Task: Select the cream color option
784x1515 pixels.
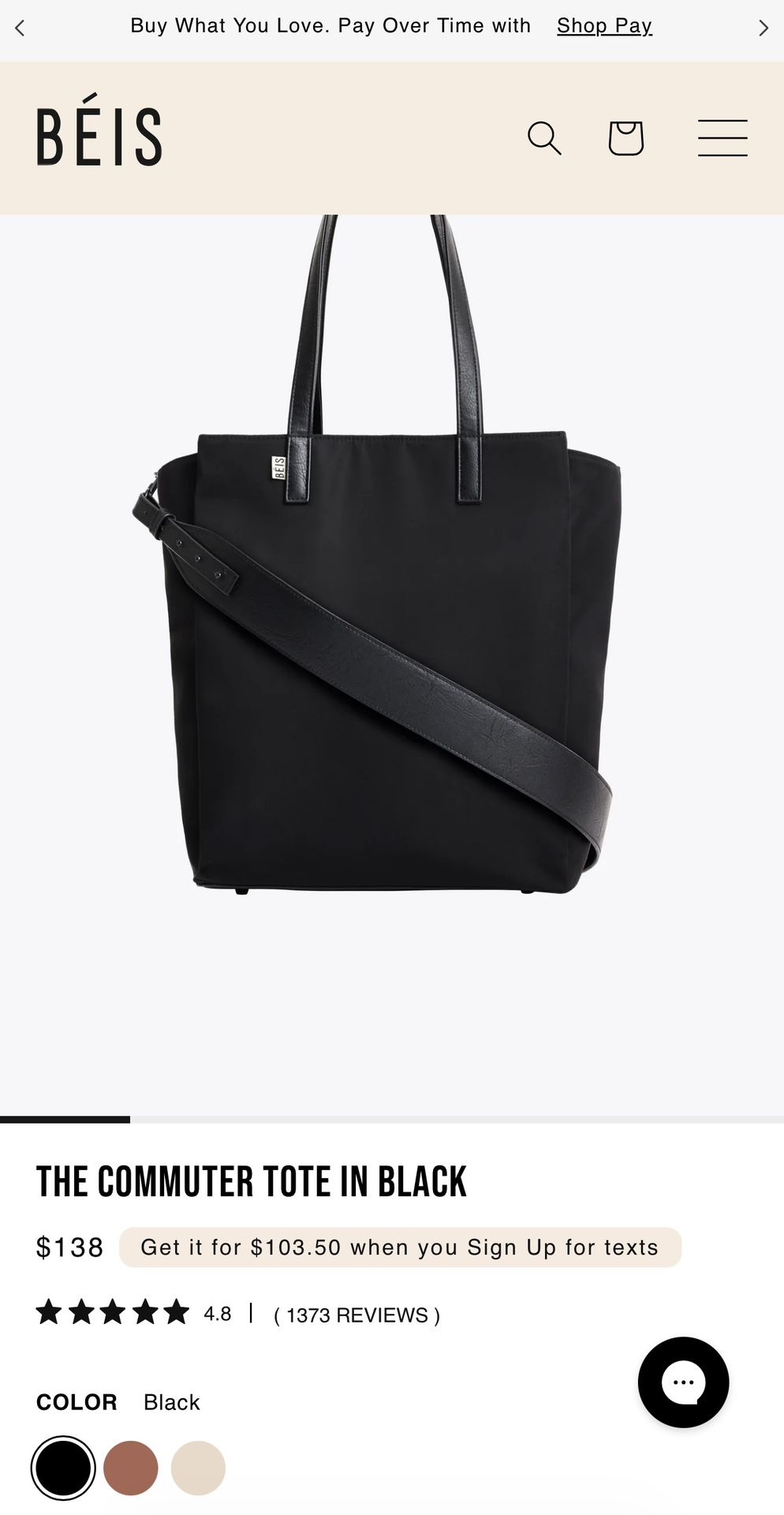Action: coord(194,1468)
